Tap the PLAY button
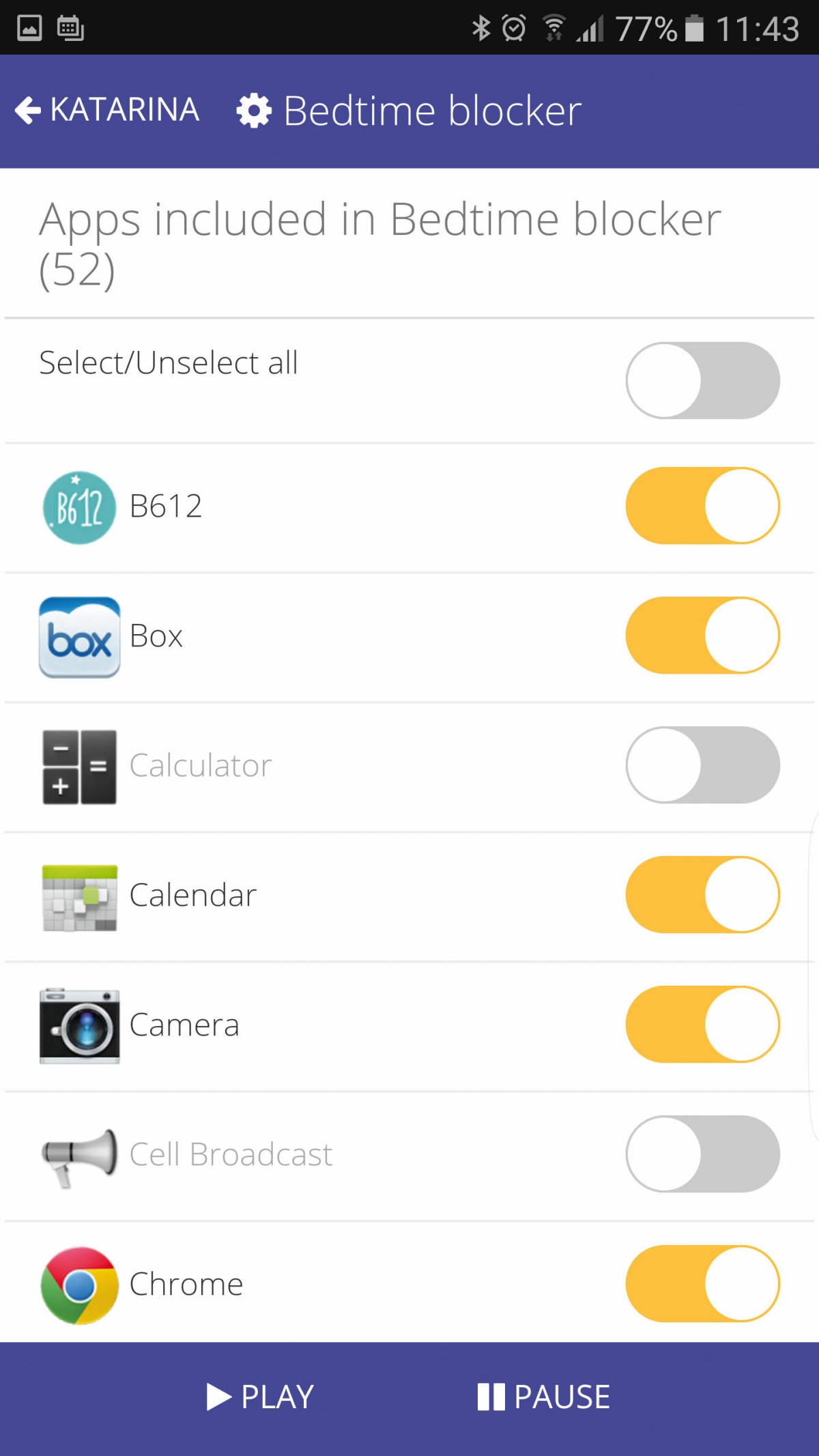The width and height of the screenshot is (819, 1456). tap(260, 1397)
